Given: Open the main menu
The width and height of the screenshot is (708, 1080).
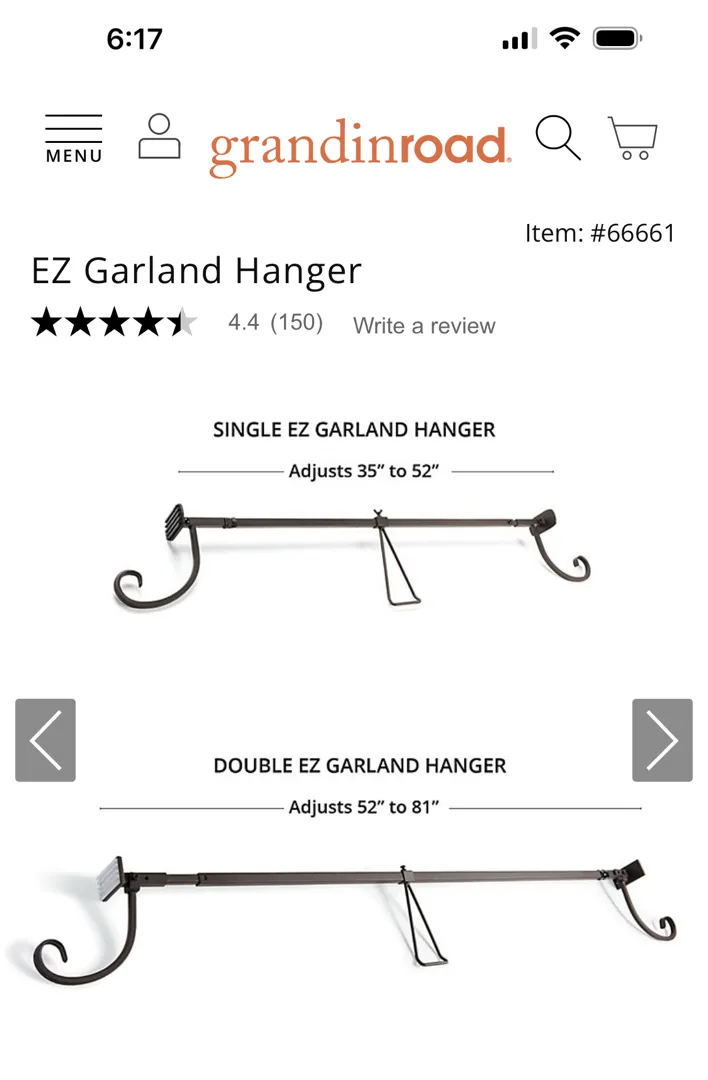Looking at the screenshot, I should (73, 139).
